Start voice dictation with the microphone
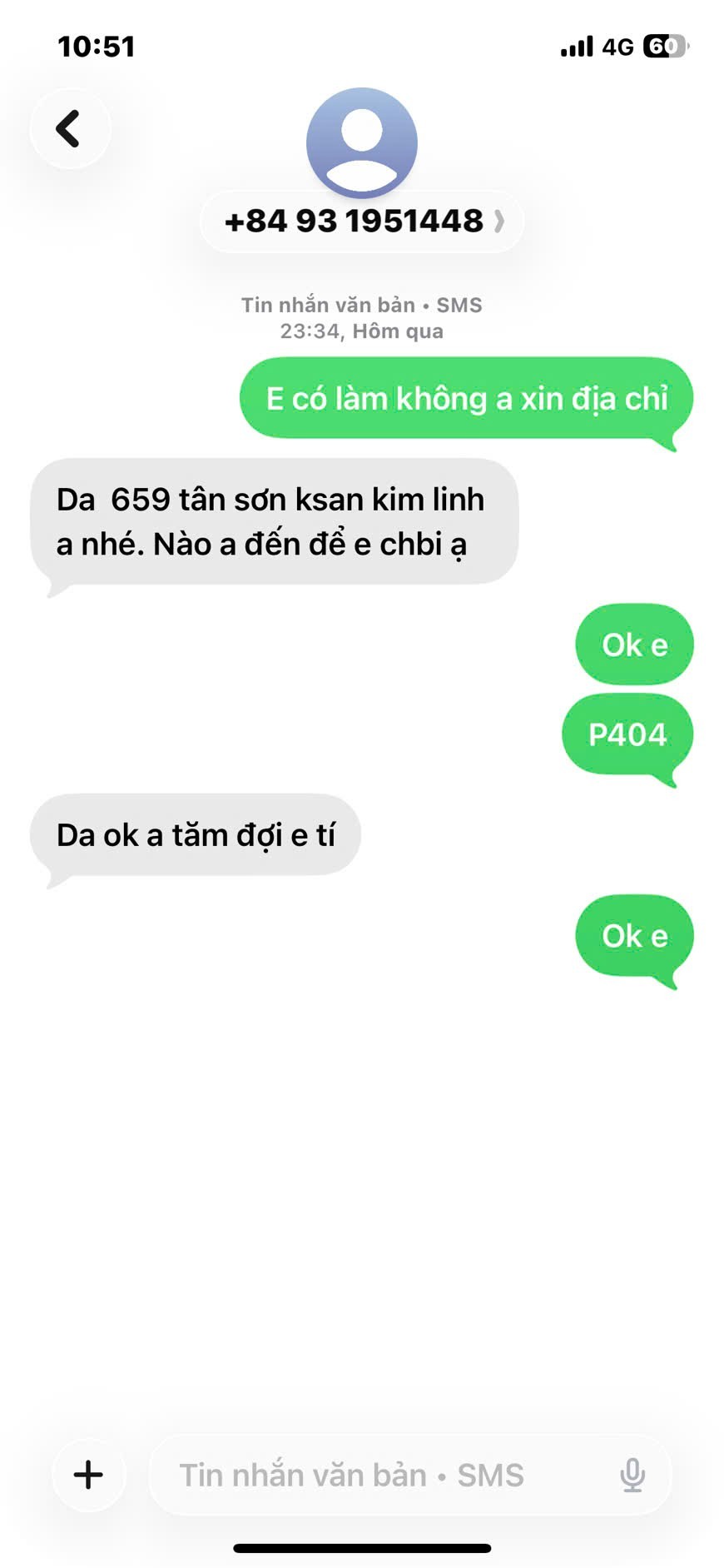 [632, 1475]
